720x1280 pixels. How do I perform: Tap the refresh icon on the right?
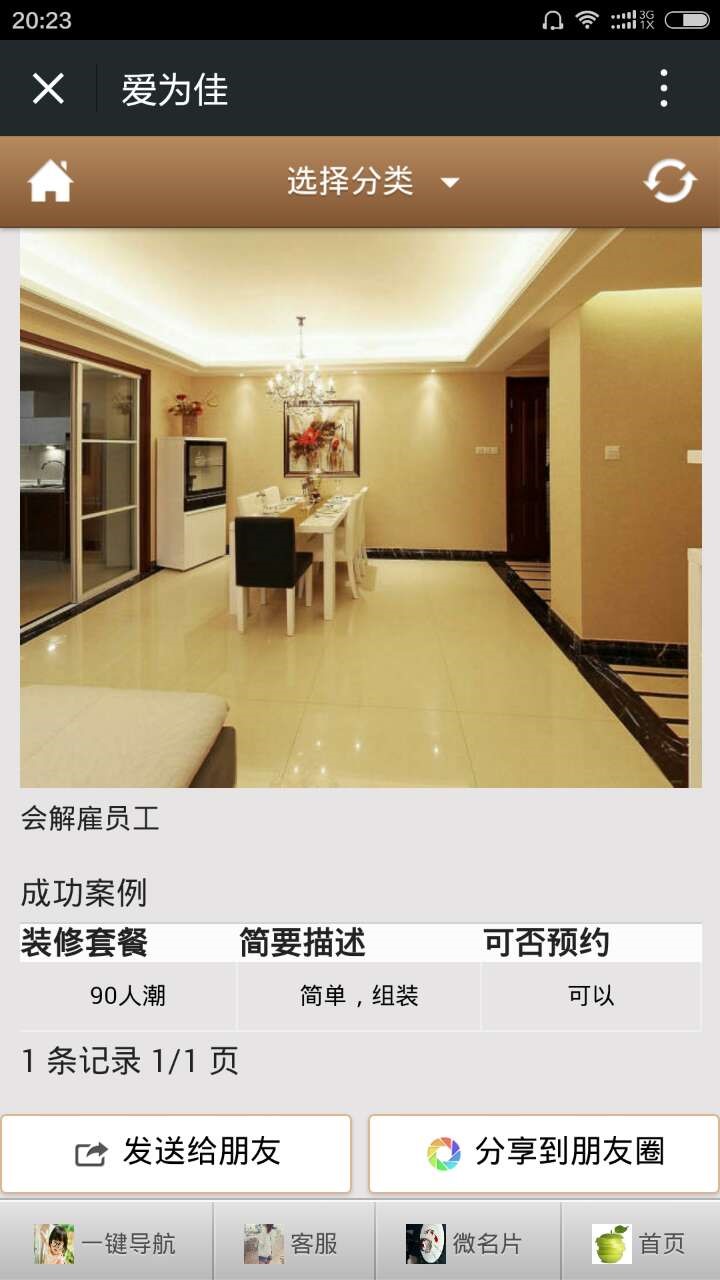[672, 181]
